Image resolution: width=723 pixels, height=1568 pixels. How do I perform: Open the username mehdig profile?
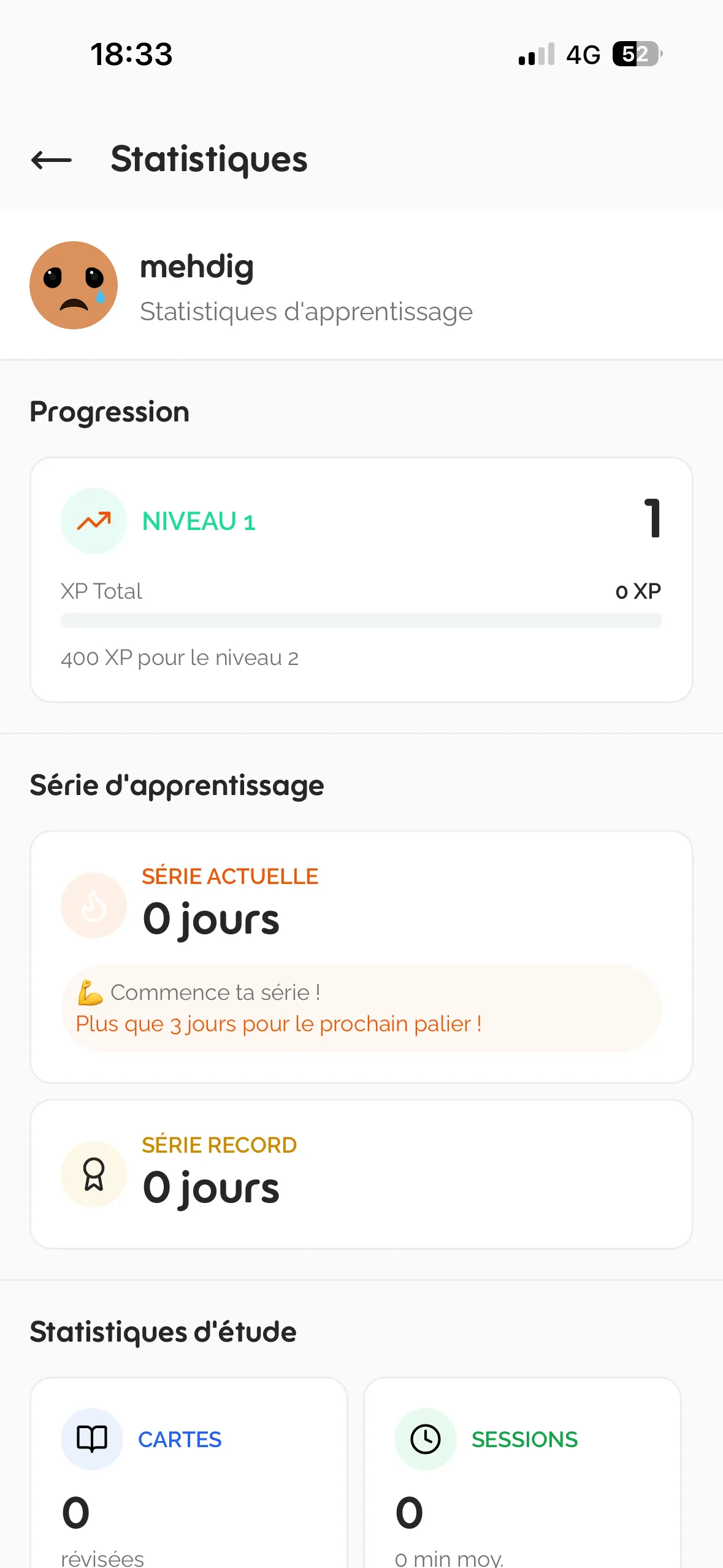coord(197,266)
